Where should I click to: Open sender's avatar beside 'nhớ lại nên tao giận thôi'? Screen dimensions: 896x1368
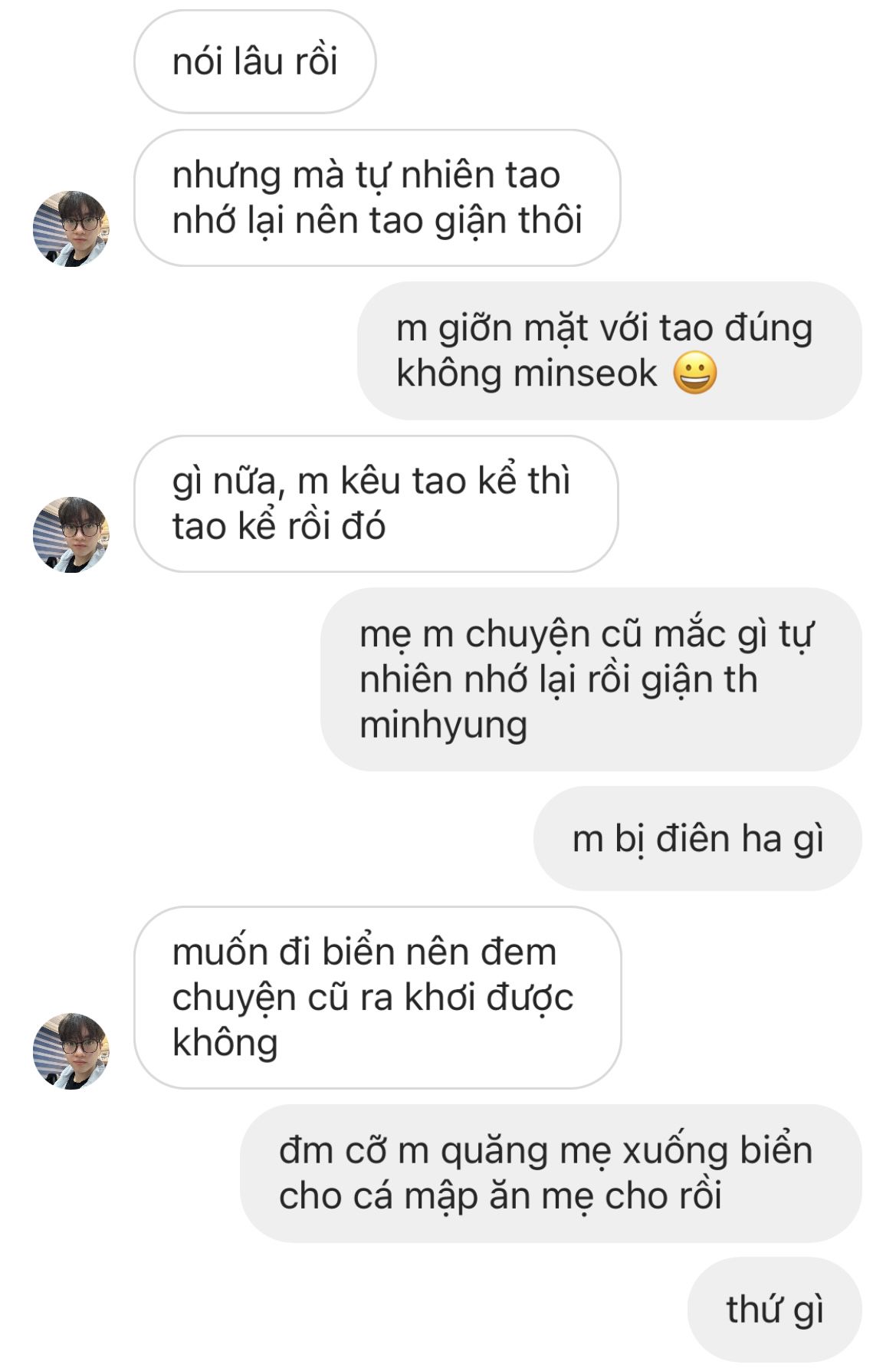[x=71, y=229]
